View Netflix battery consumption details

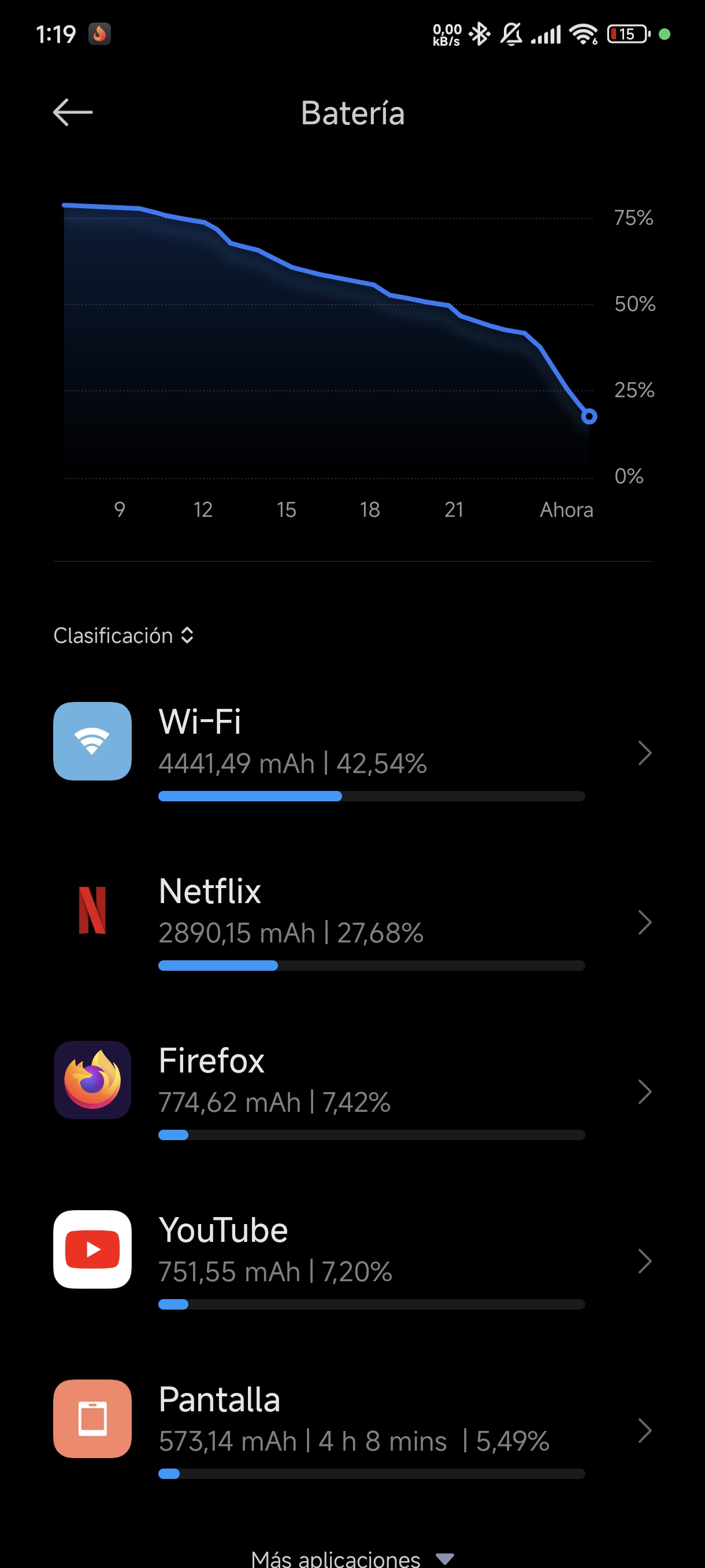(x=353, y=922)
